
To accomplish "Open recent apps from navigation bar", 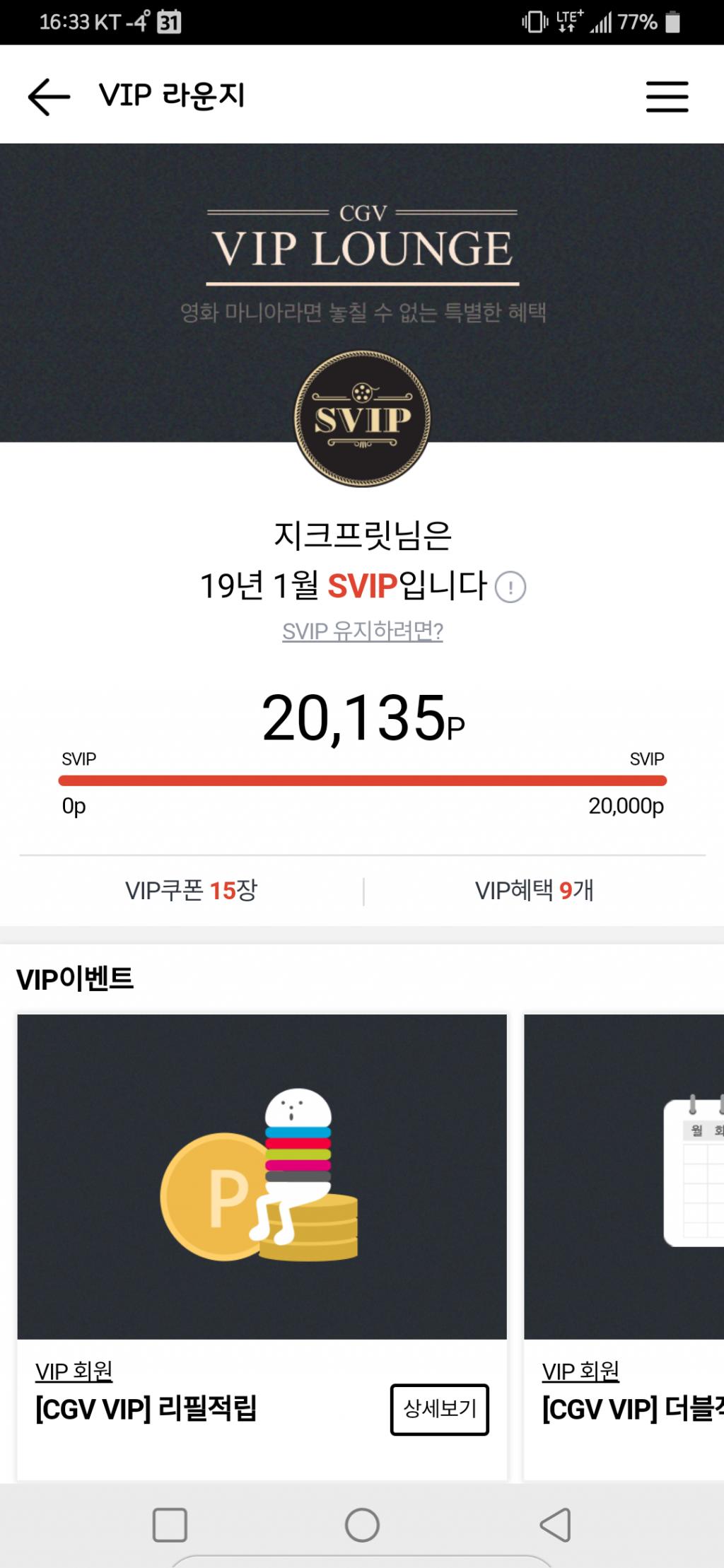I will point(170,1525).
